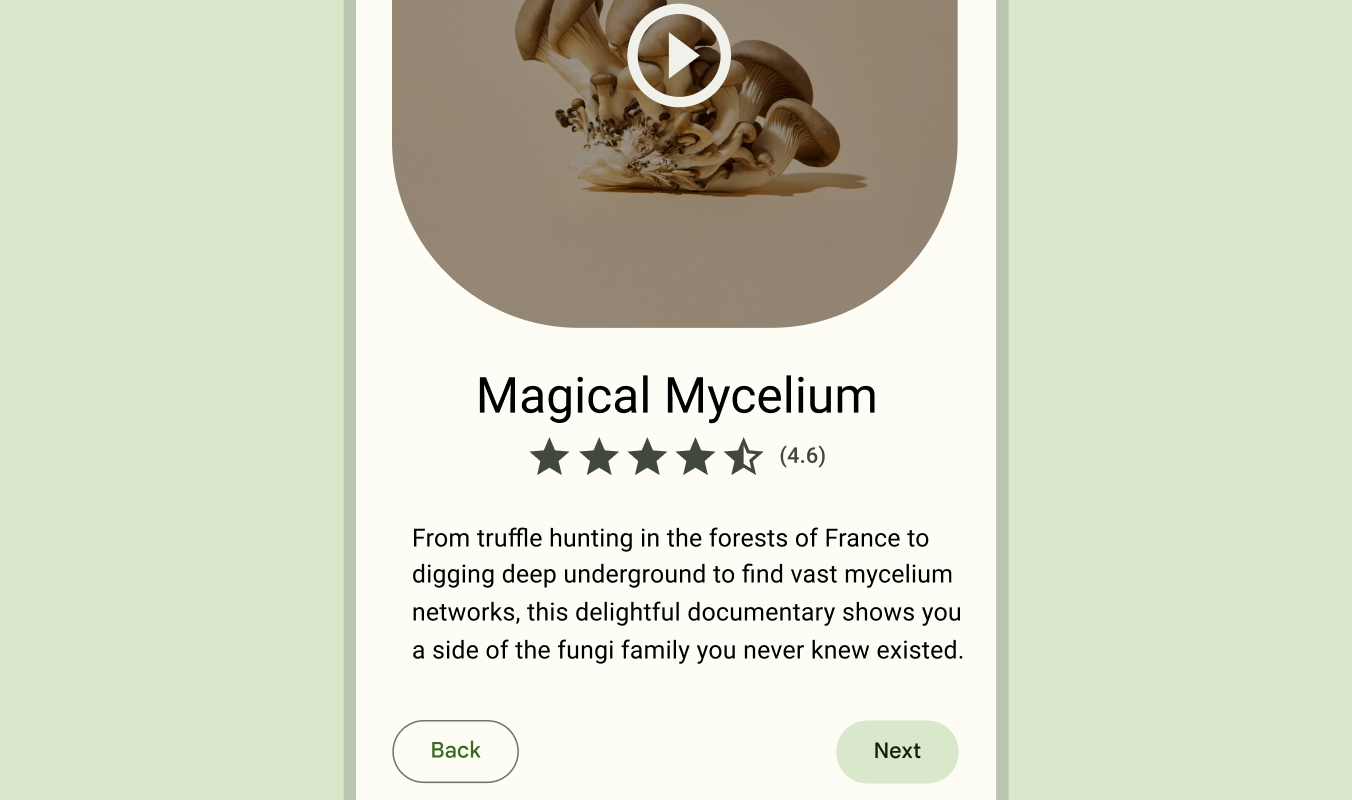
Task: Tap the Back button
Action: (455, 751)
